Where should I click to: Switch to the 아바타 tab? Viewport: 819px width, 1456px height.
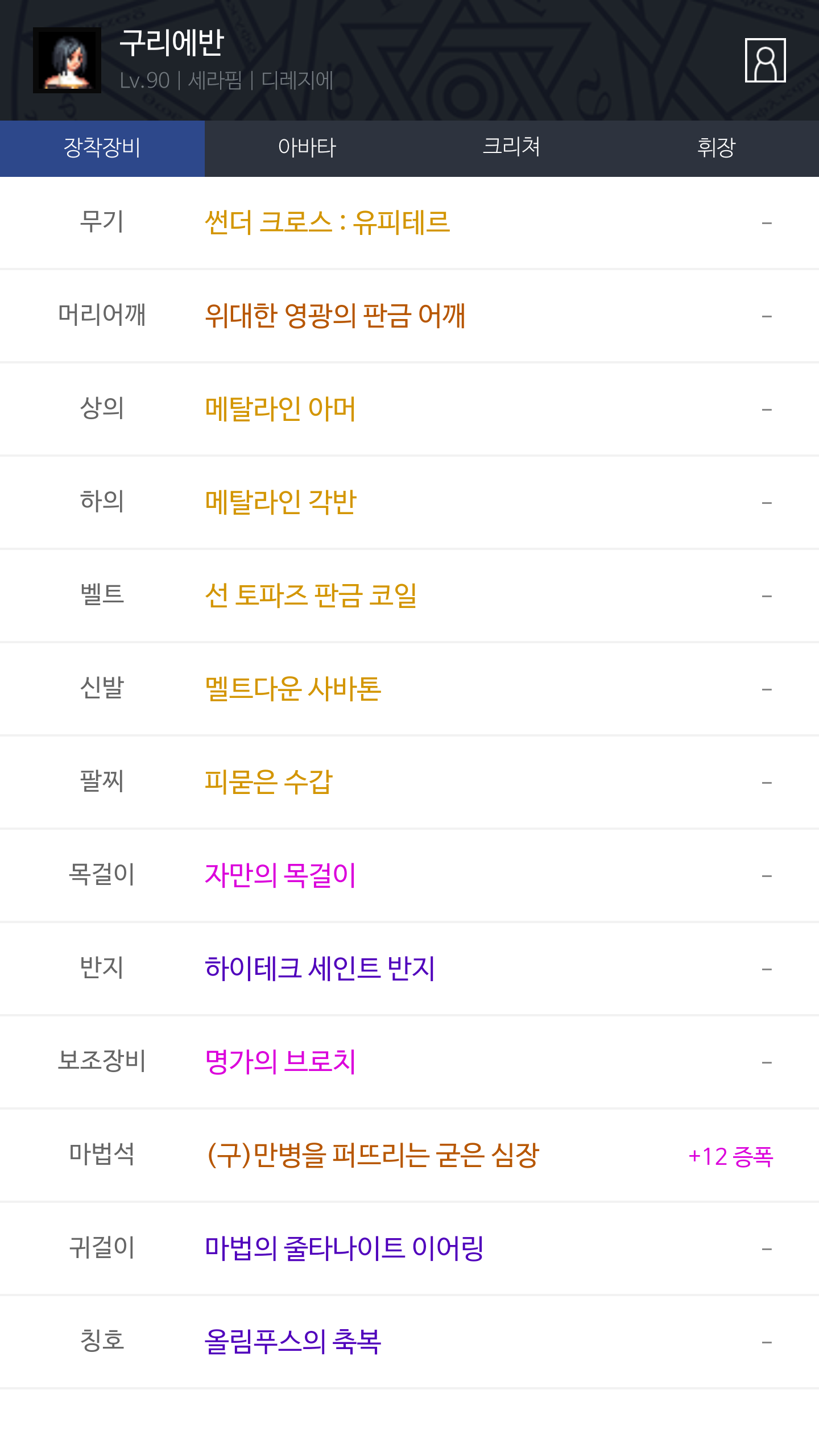(x=307, y=148)
